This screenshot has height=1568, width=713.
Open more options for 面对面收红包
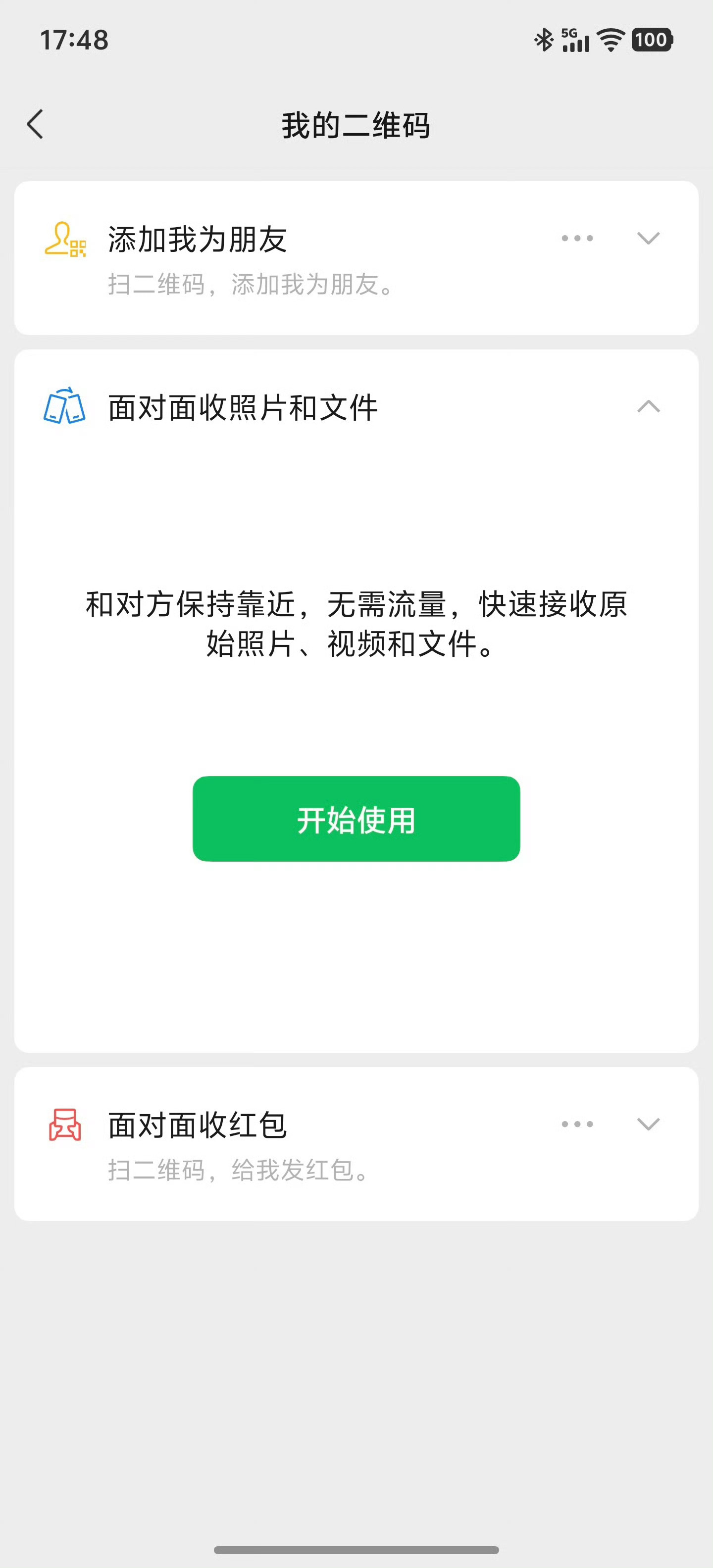[577, 1124]
